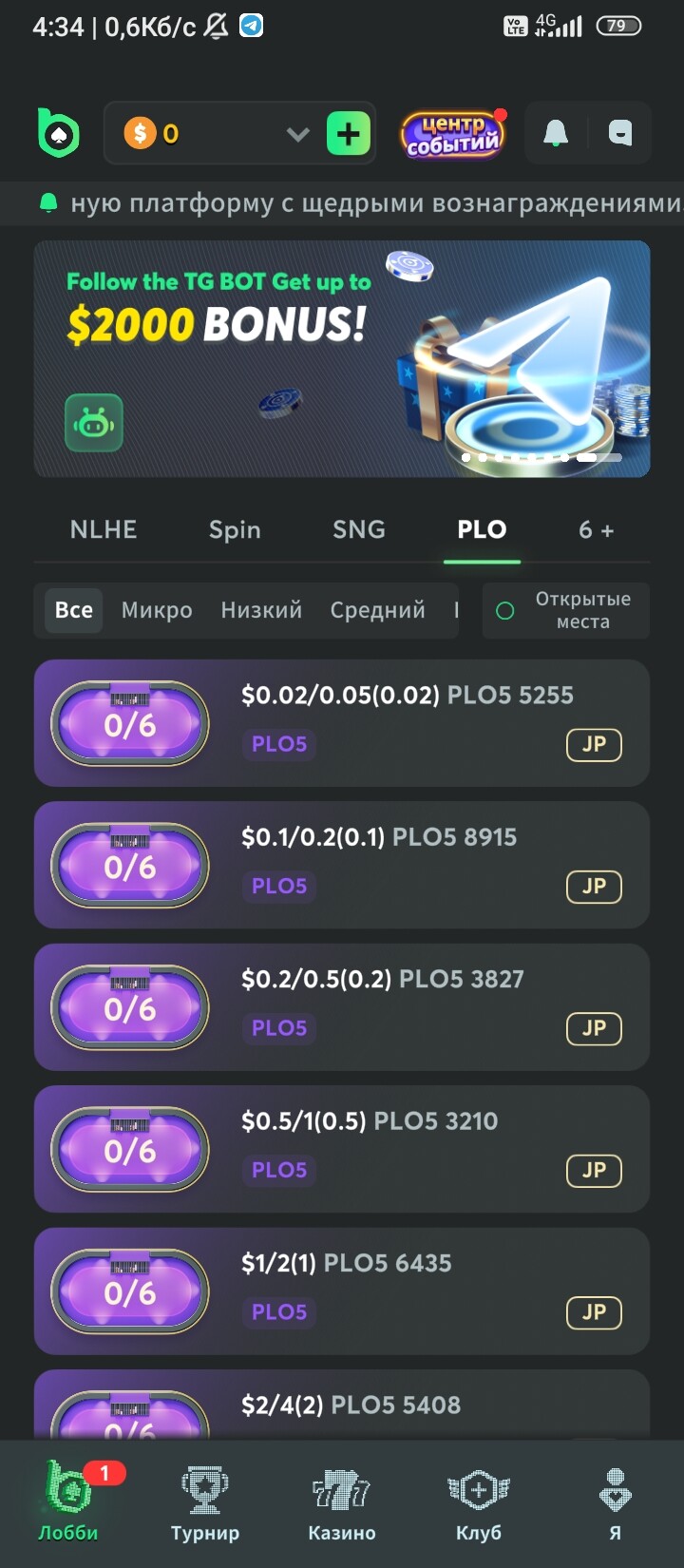Image resolution: width=684 pixels, height=1568 pixels.
Task: Filter tables by Микро stakes
Action: tap(157, 610)
